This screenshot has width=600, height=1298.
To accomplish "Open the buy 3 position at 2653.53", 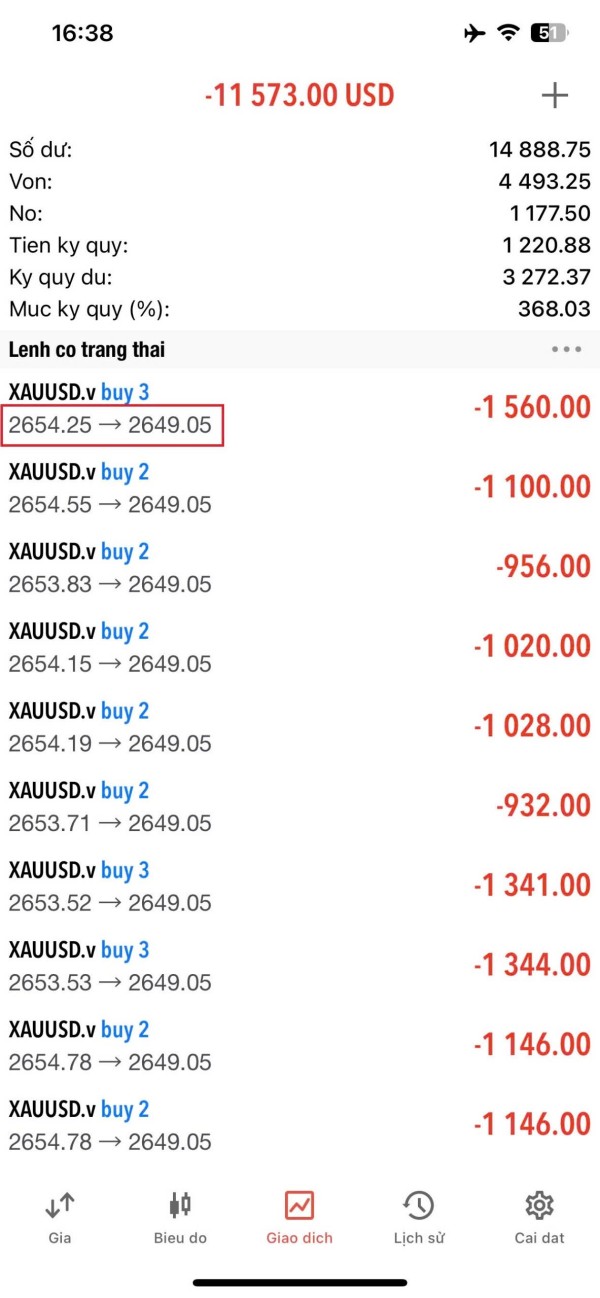I will click(x=300, y=966).
